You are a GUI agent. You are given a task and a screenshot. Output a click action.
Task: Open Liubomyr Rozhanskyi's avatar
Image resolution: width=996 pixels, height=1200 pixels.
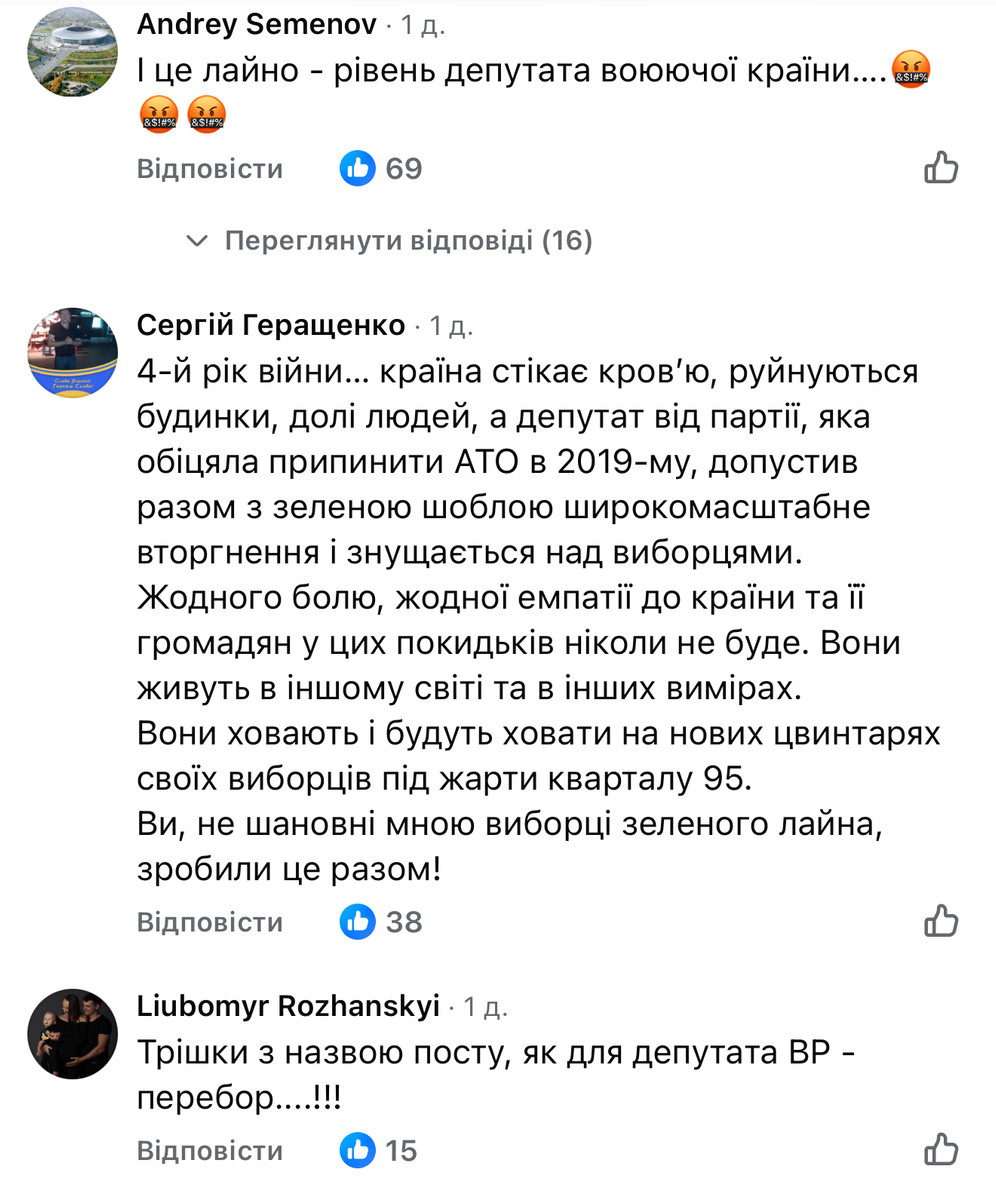click(72, 1035)
